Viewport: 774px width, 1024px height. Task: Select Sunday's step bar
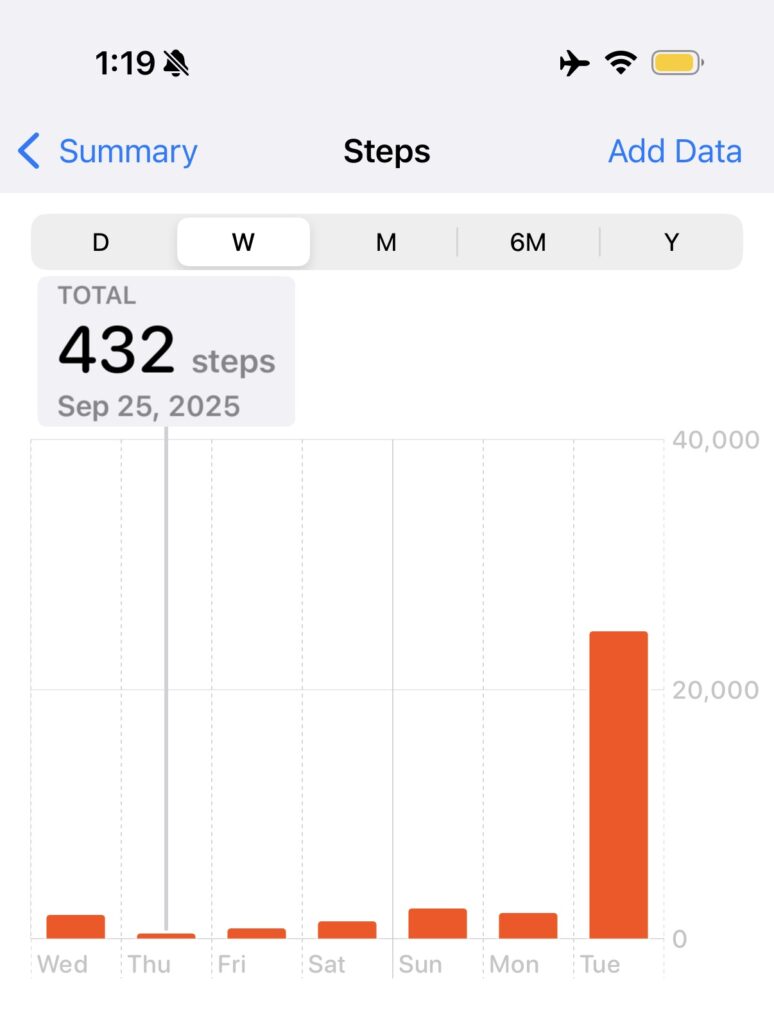click(437, 923)
